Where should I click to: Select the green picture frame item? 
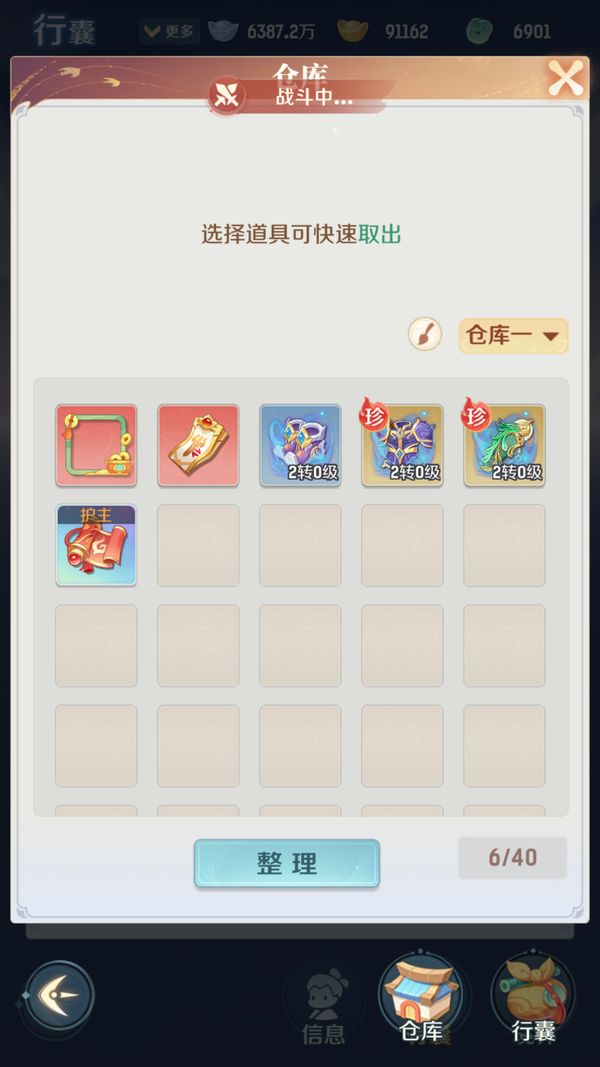click(96, 445)
